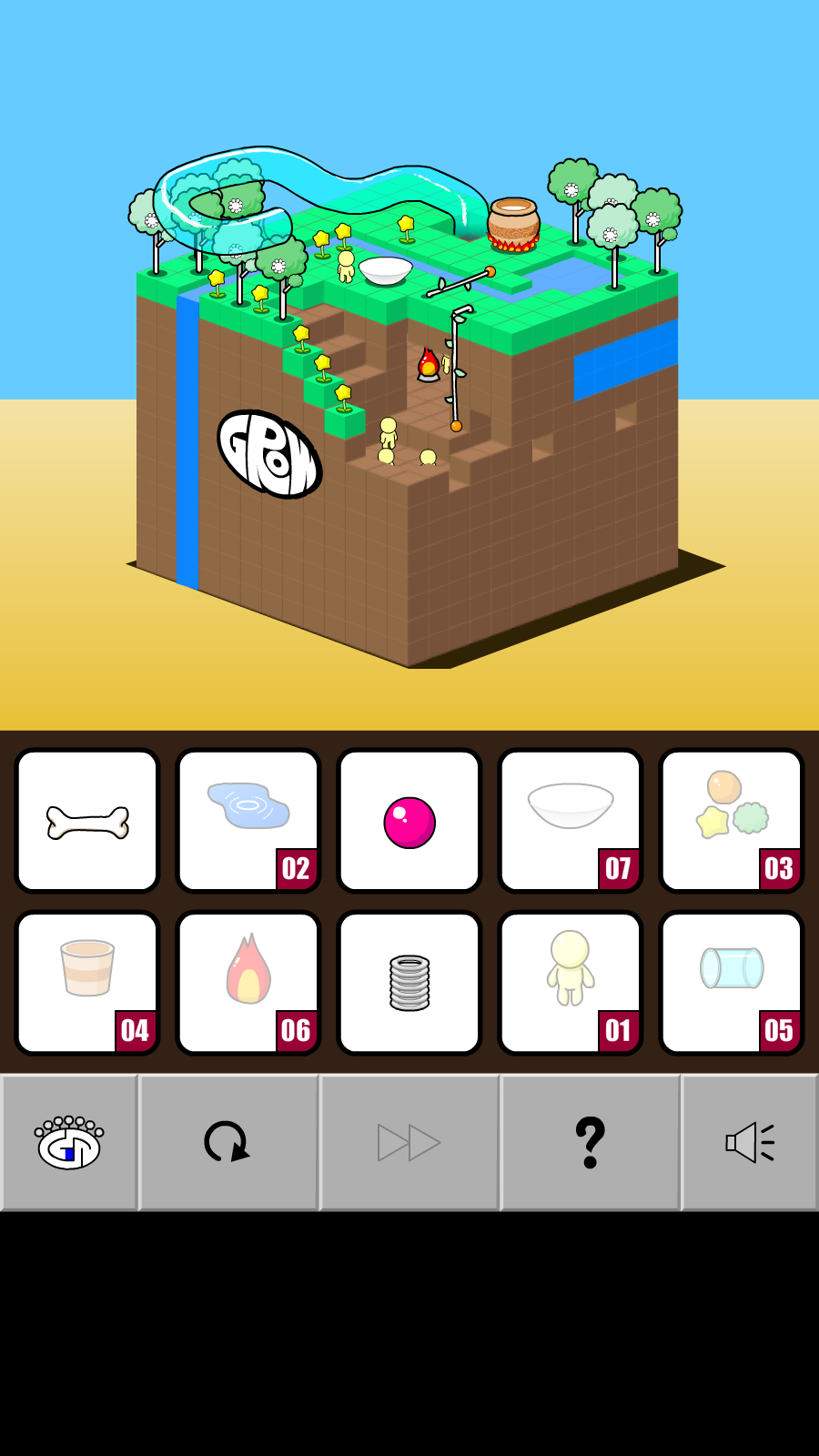Screen dimensions: 819x1456
Task: Tap the fast-forward button
Action: 409,1142
